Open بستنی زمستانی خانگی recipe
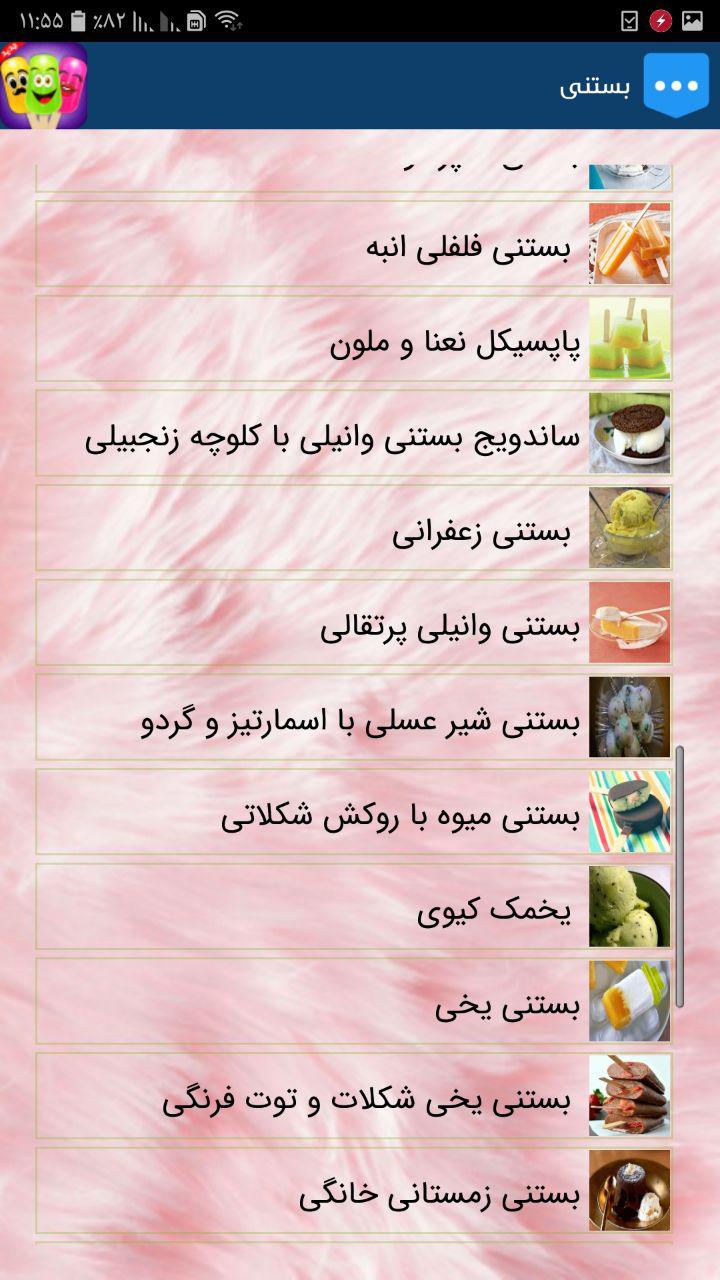 click(354, 1190)
